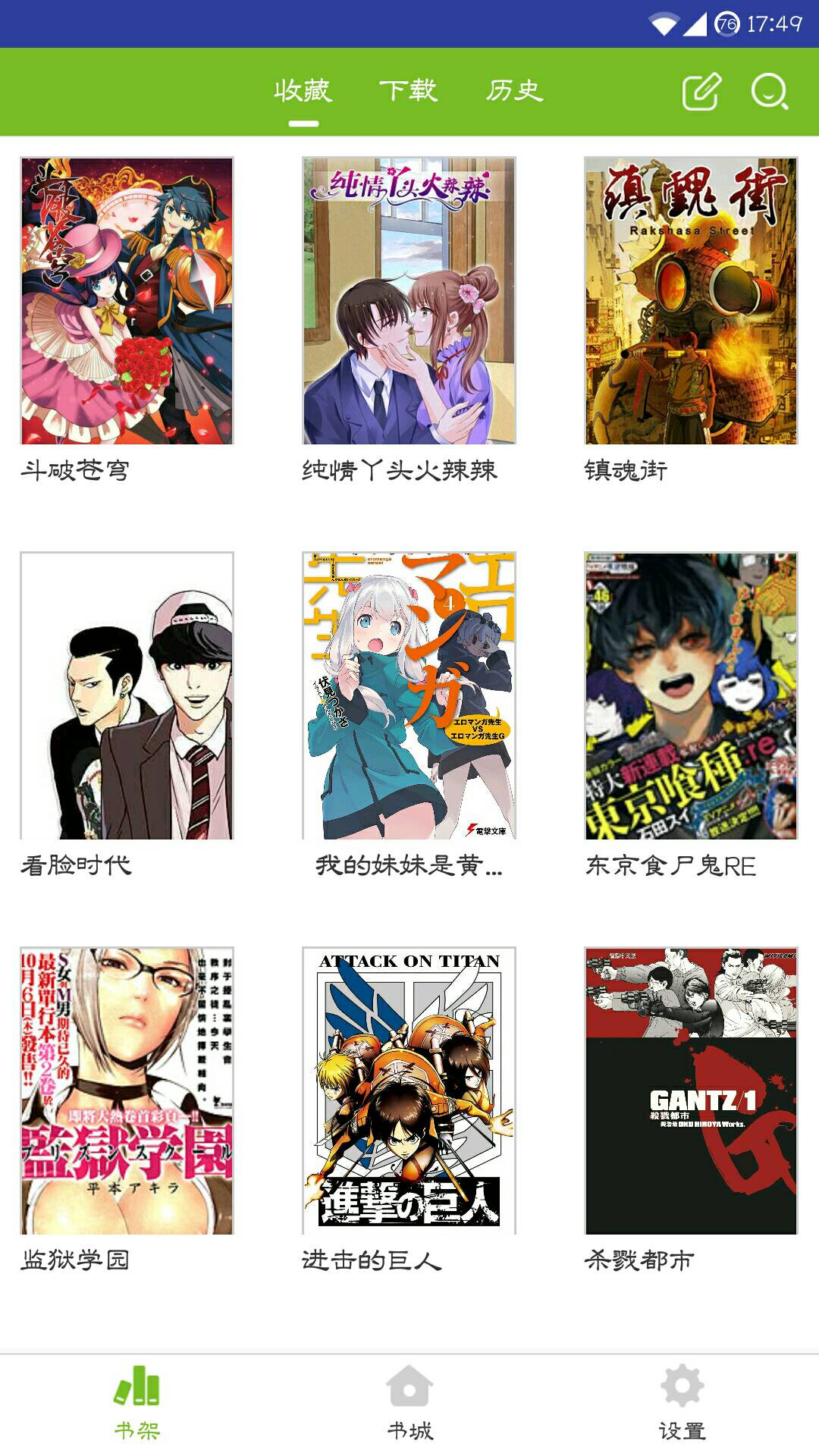The width and height of the screenshot is (819, 1456).
Task: Open the comic 杀戮都市
Action: click(x=691, y=1090)
